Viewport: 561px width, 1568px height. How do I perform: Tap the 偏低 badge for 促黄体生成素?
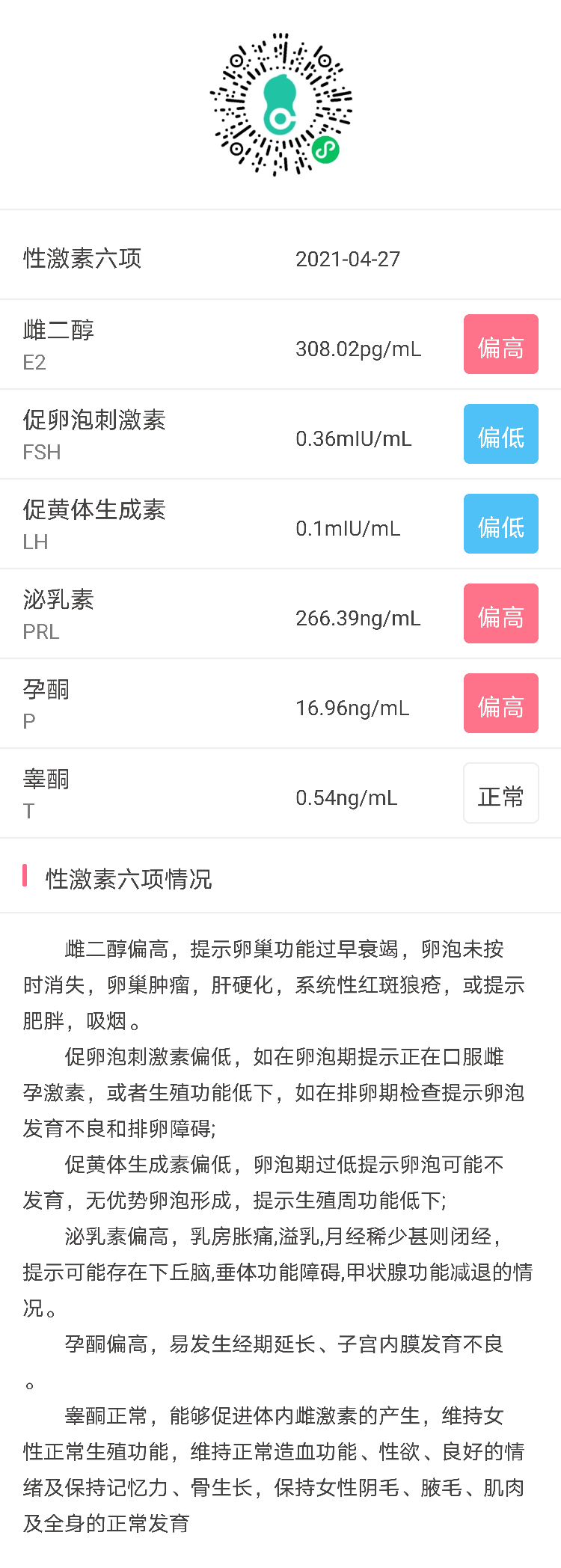(500, 524)
